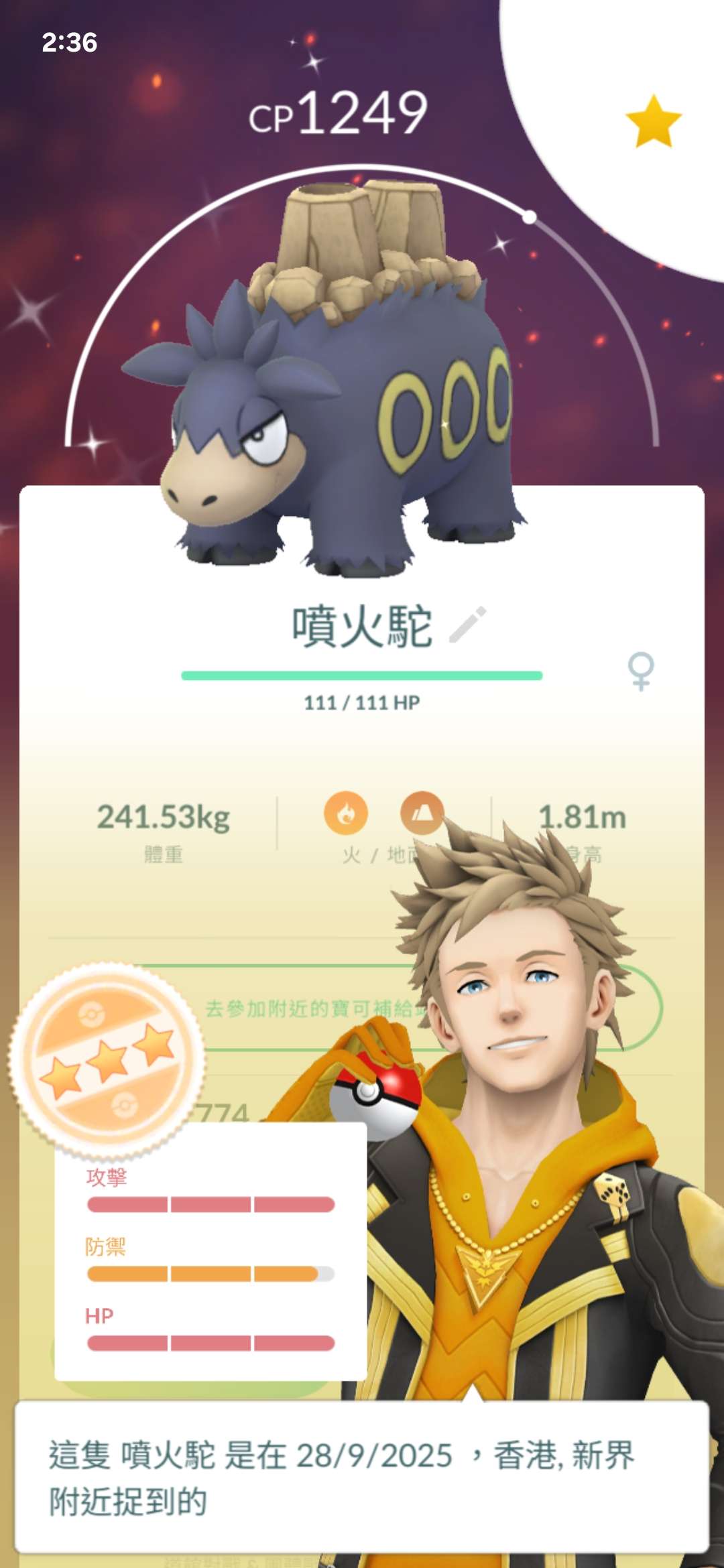Toggle the favorite star icon
The image size is (724, 1568).
pos(654,121)
